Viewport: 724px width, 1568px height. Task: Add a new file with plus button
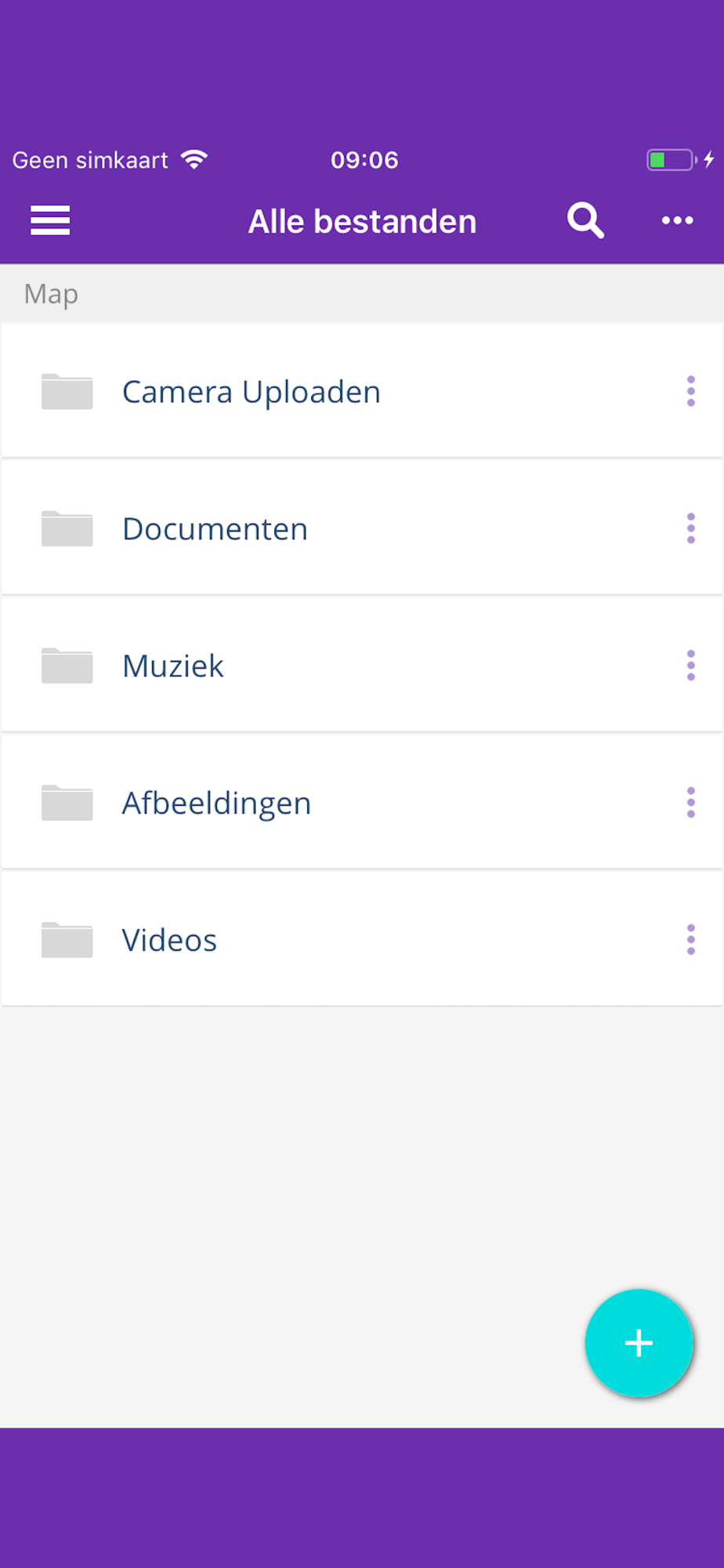[x=639, y=1343]
